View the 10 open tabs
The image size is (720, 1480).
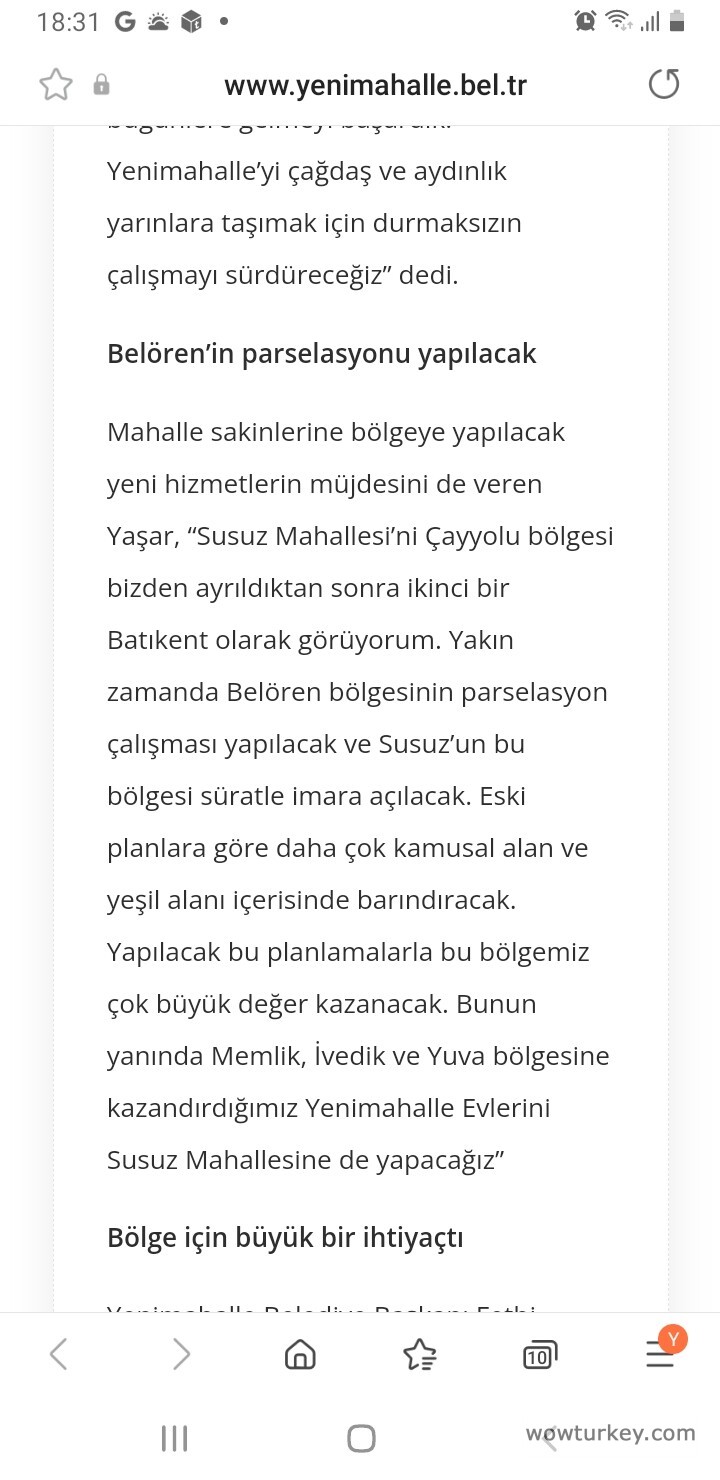pyautogui.click(x=540, y=1355)
